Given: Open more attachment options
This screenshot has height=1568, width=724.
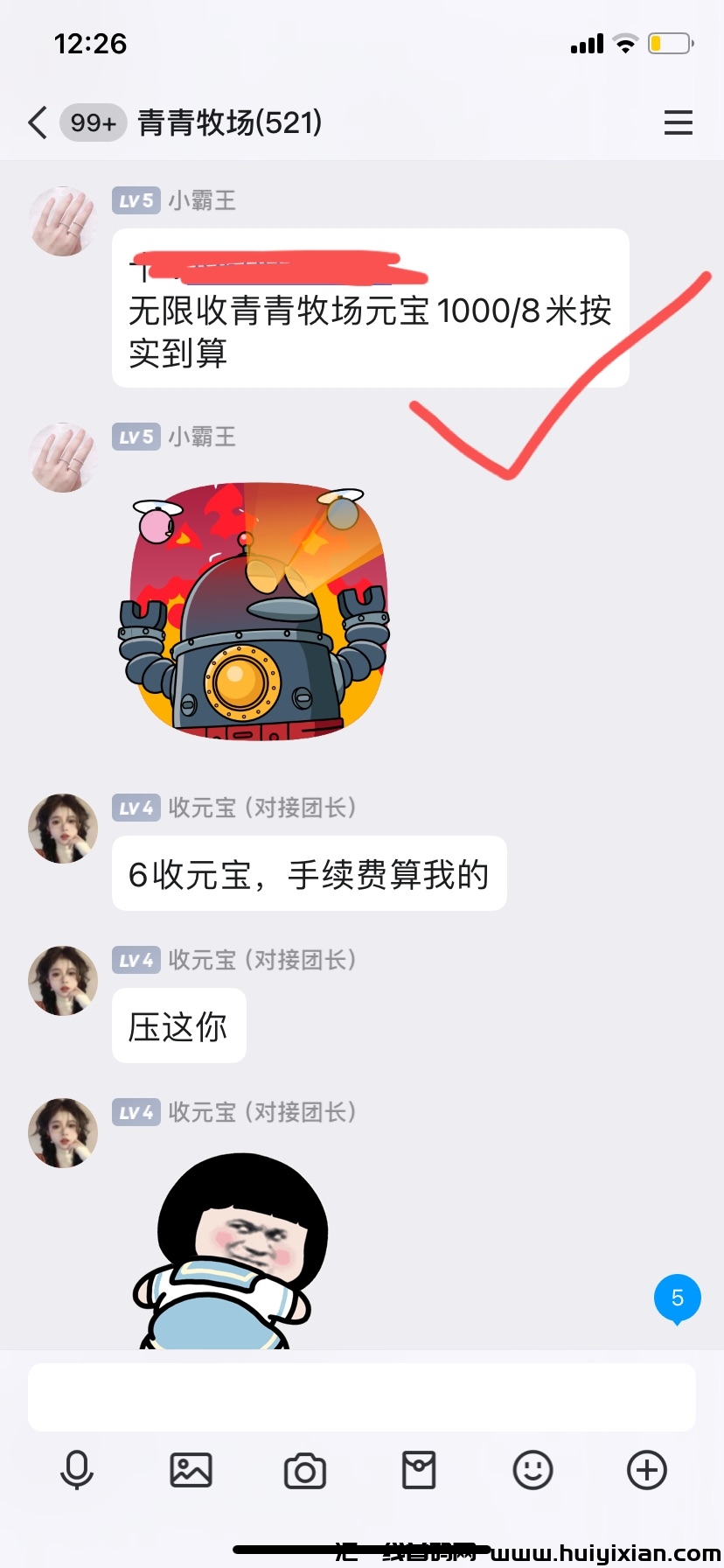Looking at the screenshot, I should [x=647, y=1470].
